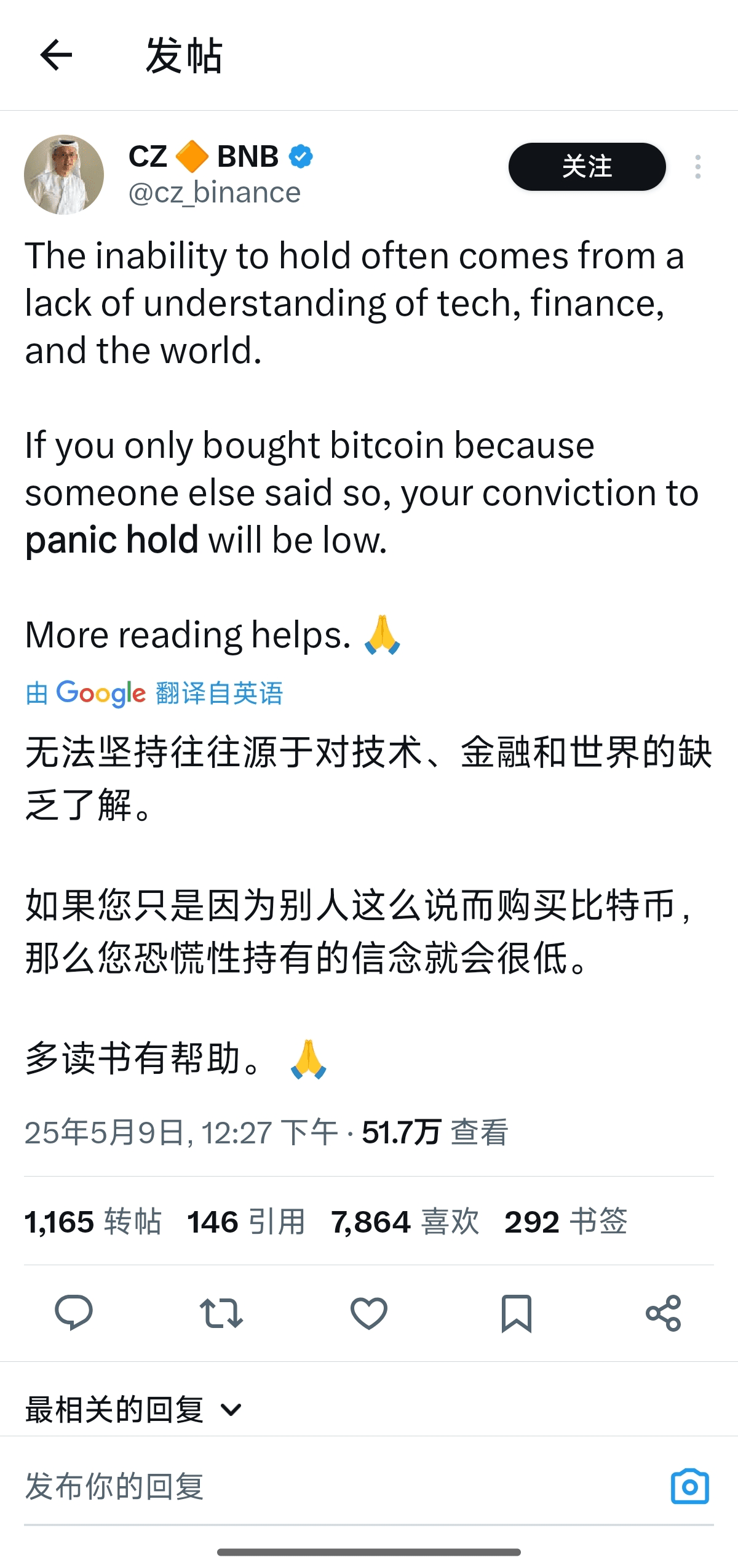Open the @cz_binance handle
738x1568 pixels.
tap(215, 193)
